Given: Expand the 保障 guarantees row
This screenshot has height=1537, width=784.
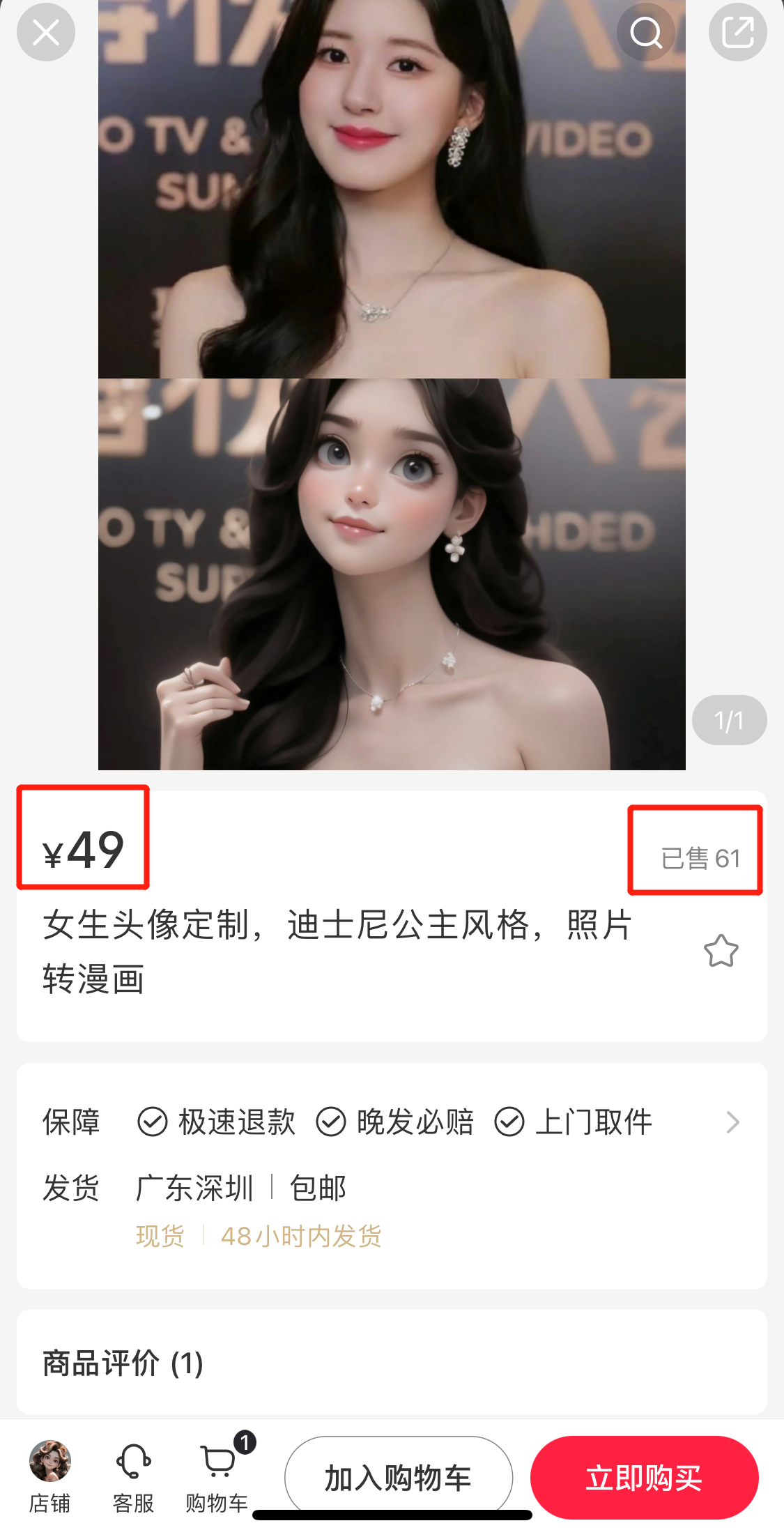Looking at the screenshot, I should click(x=732, y=1122).
